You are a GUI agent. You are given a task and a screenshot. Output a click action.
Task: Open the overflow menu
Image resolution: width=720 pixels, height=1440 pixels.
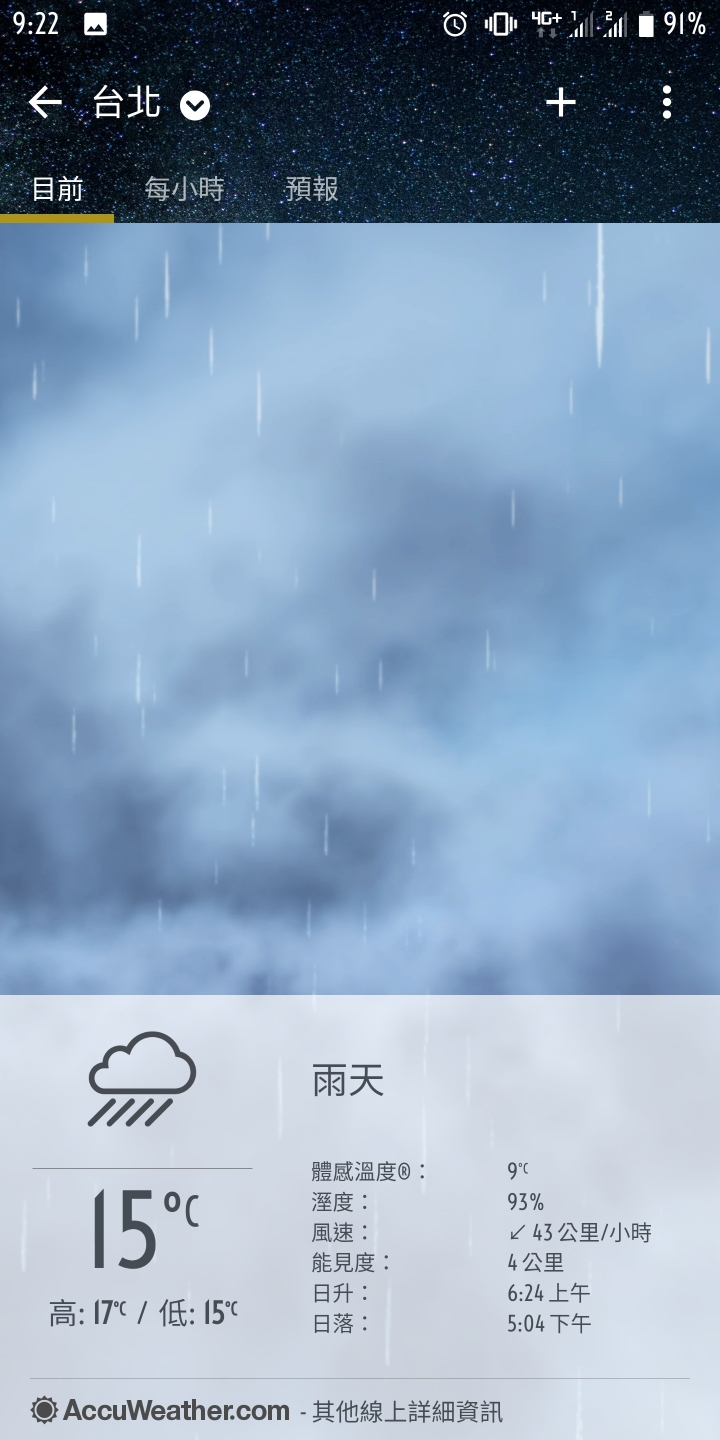coord(666,102)
